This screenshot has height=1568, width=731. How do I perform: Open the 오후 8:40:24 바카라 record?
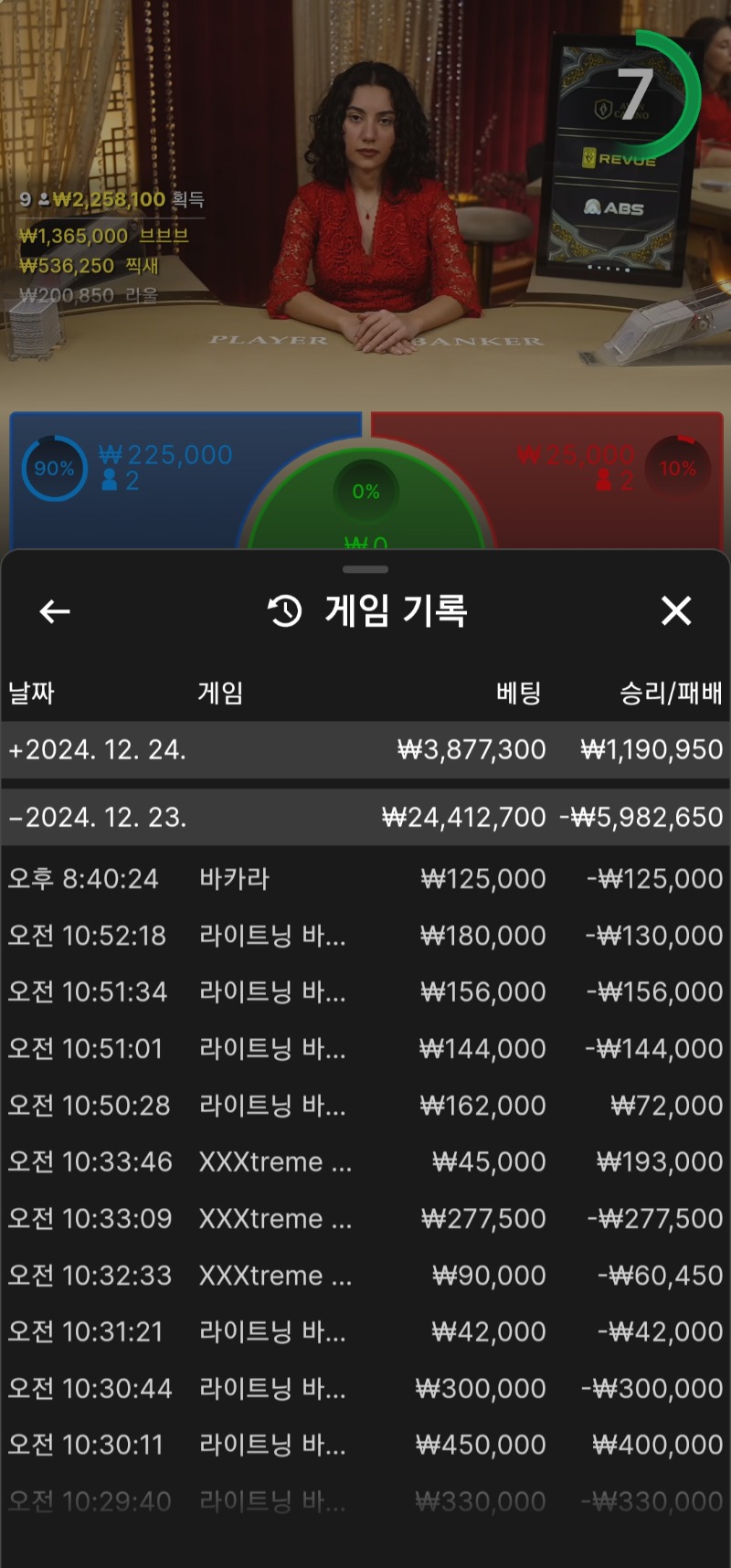pos(365,879)
